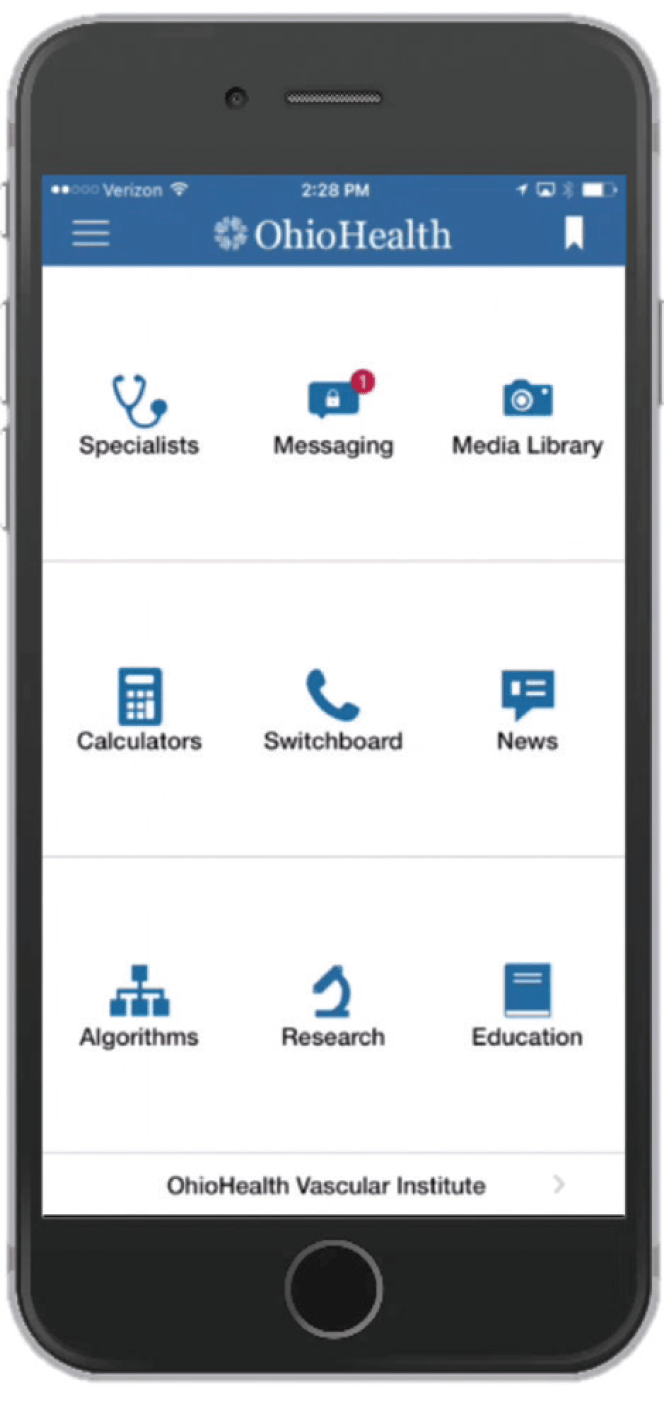Call the Switchboard

(x=333, y=712)
